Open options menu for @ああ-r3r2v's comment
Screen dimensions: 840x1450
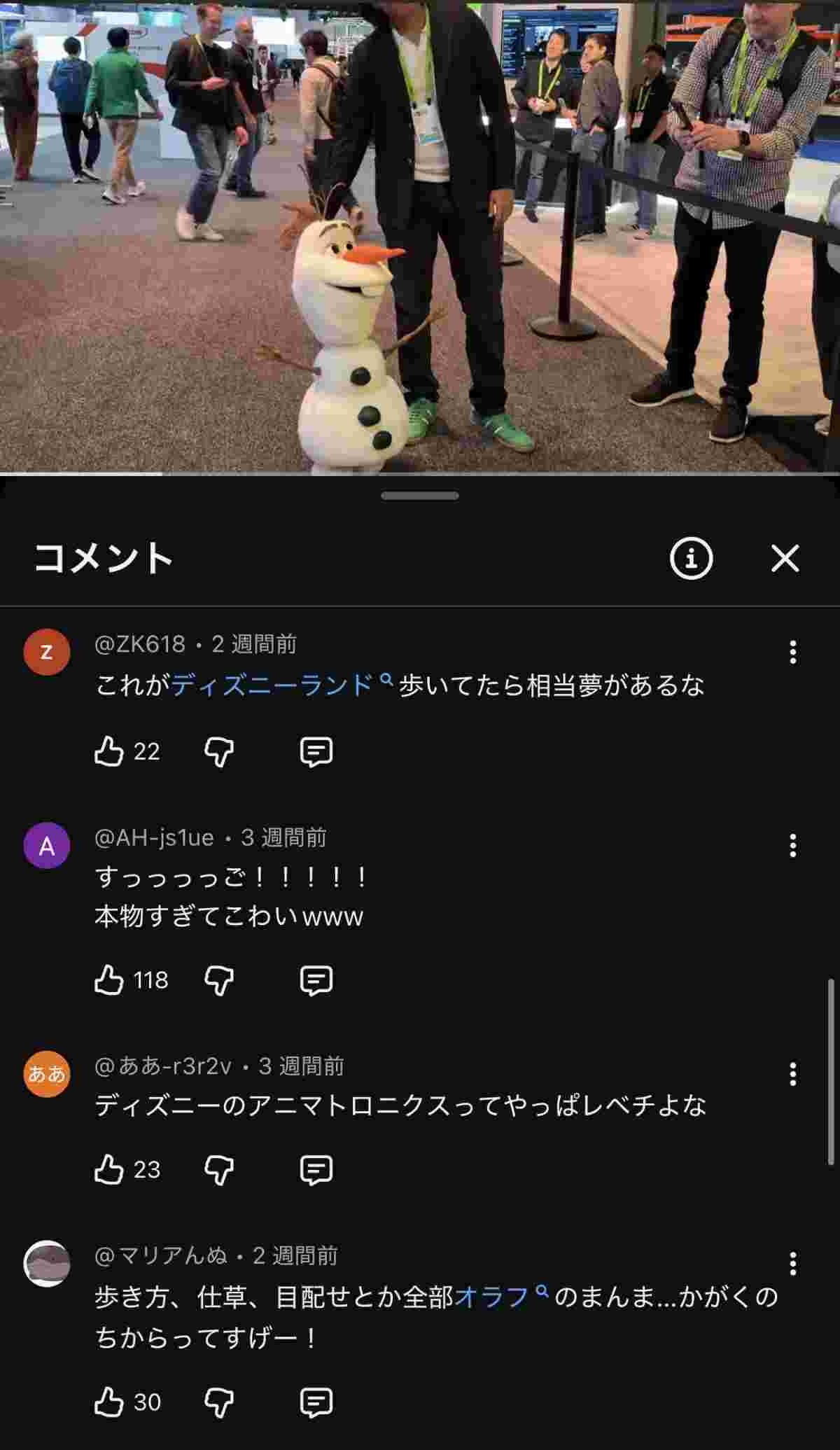point(792,1074)
